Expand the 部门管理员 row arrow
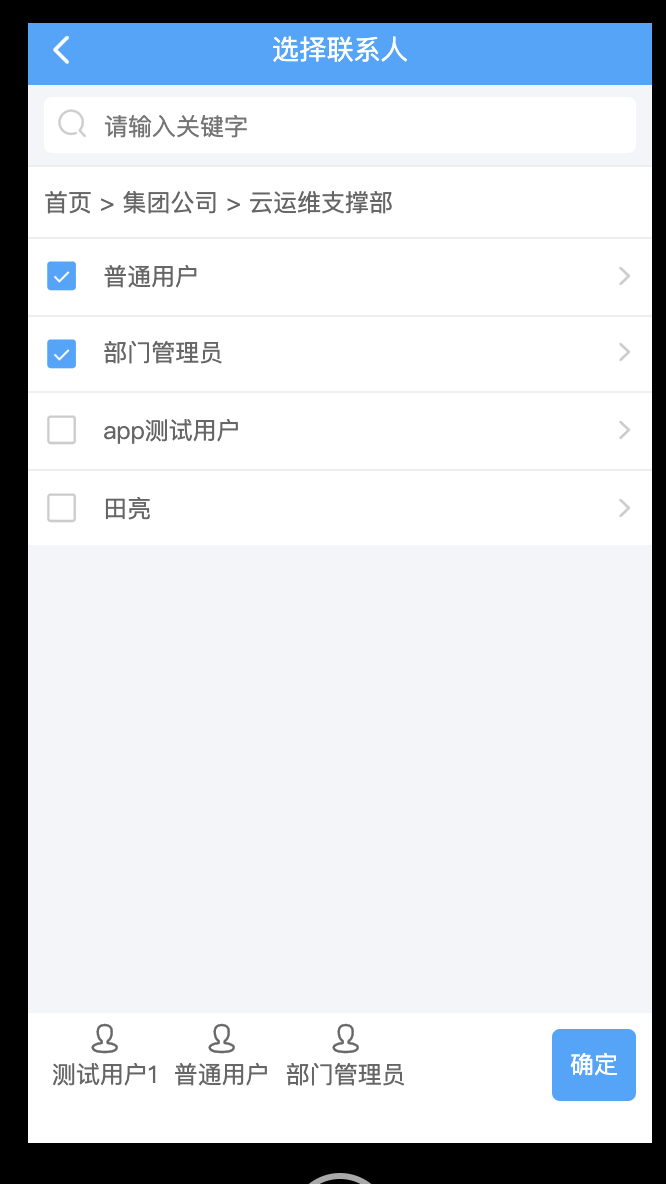The image size is (666, 1184). tap(624, 352)
